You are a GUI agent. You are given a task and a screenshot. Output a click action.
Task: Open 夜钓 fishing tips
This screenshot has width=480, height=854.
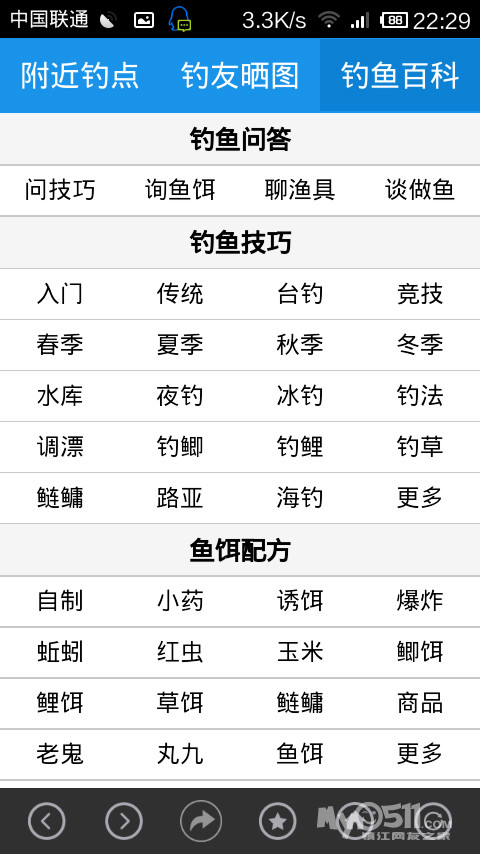(x=180, y=396)
